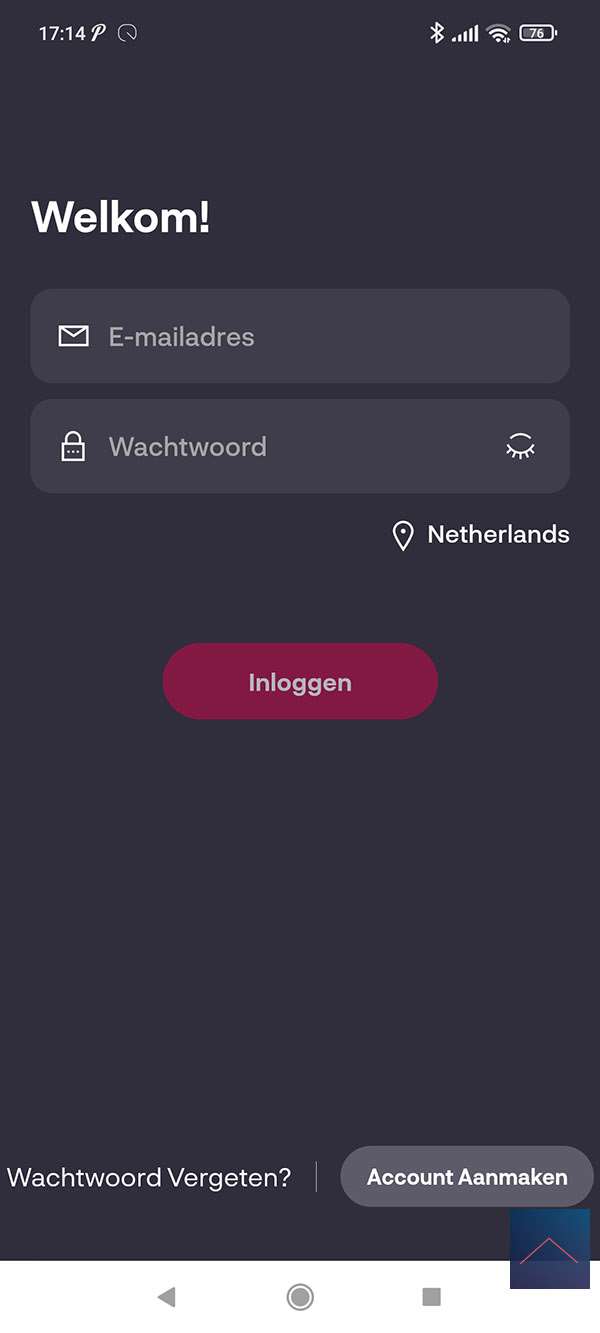Tap Account Aanmaken to register

point(466,1177)
